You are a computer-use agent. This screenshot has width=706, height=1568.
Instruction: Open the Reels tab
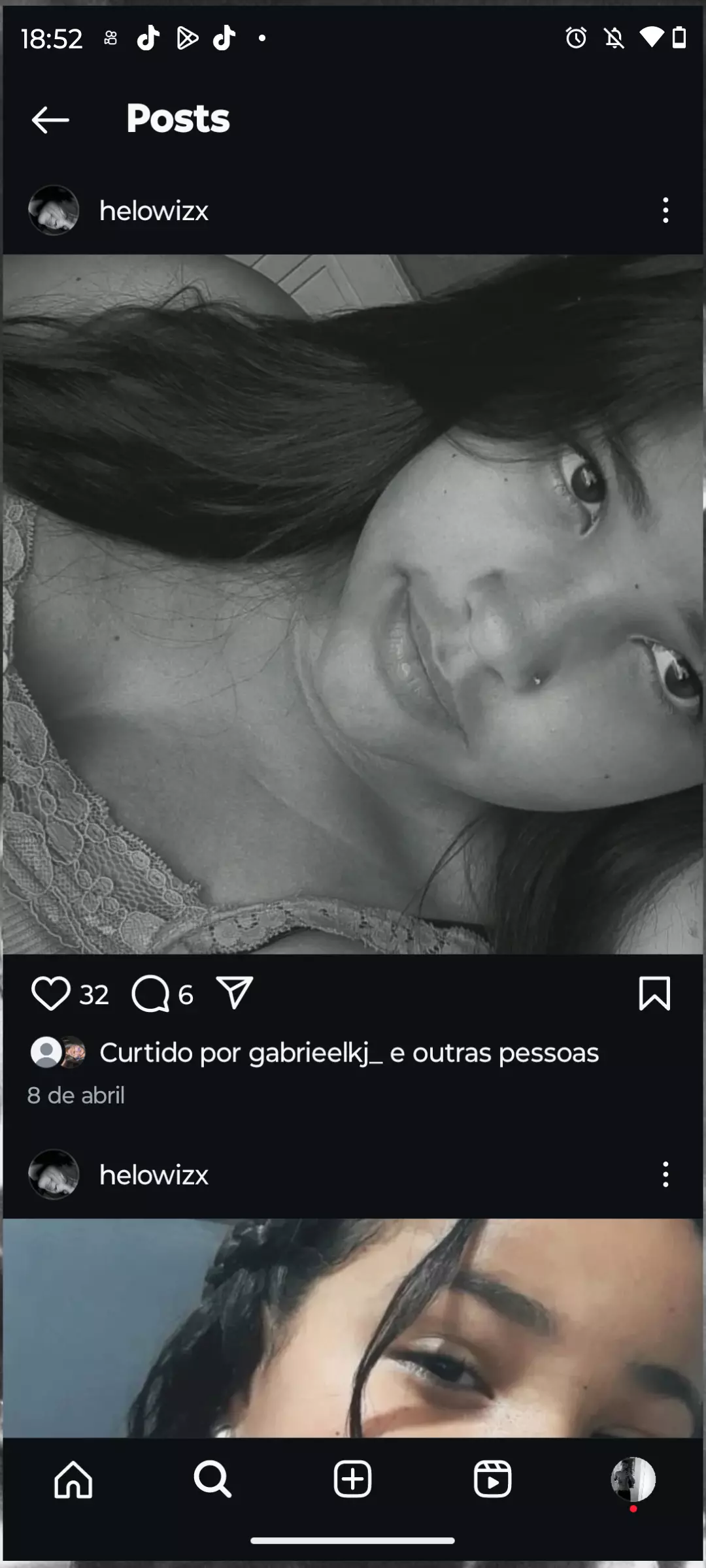[x=492, y=1478]
